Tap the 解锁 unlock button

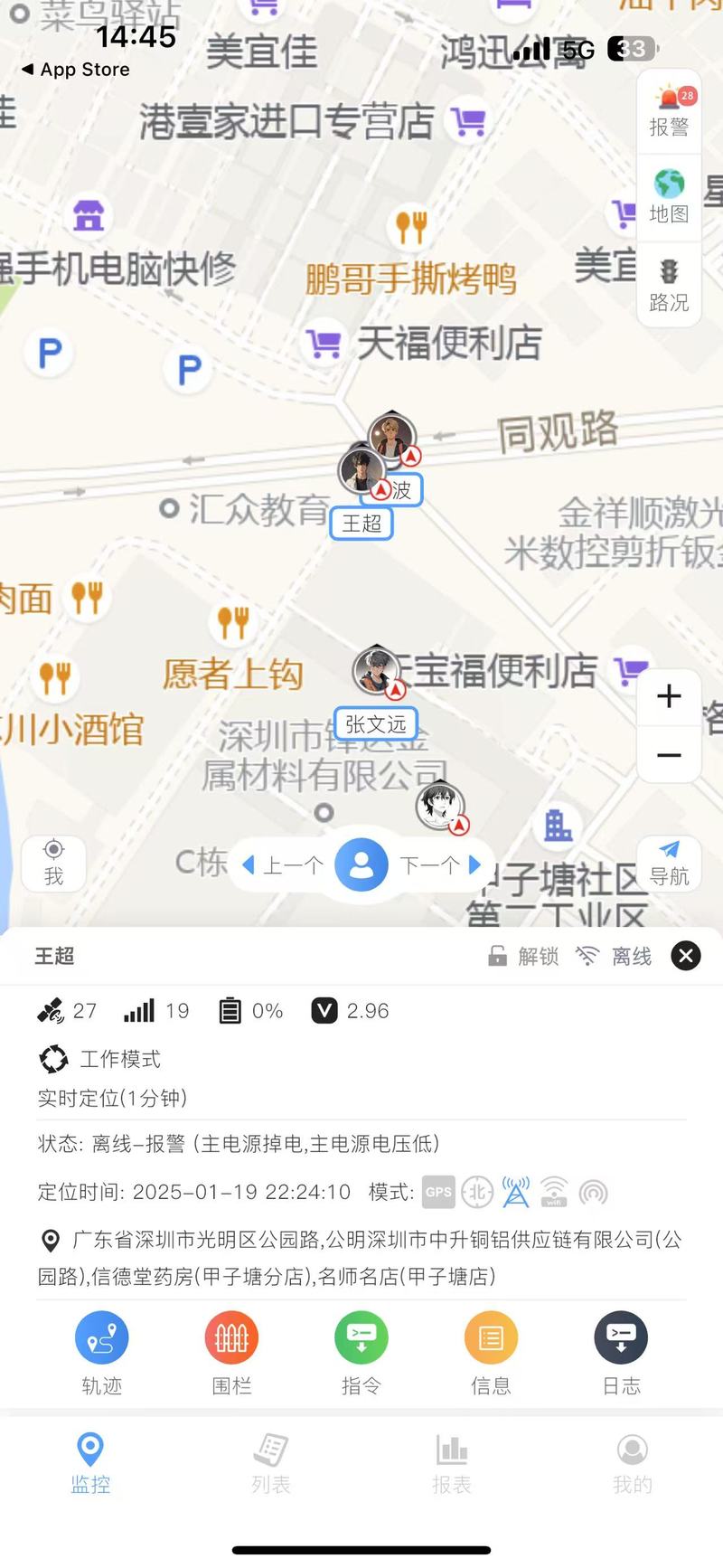pos(524,956)
